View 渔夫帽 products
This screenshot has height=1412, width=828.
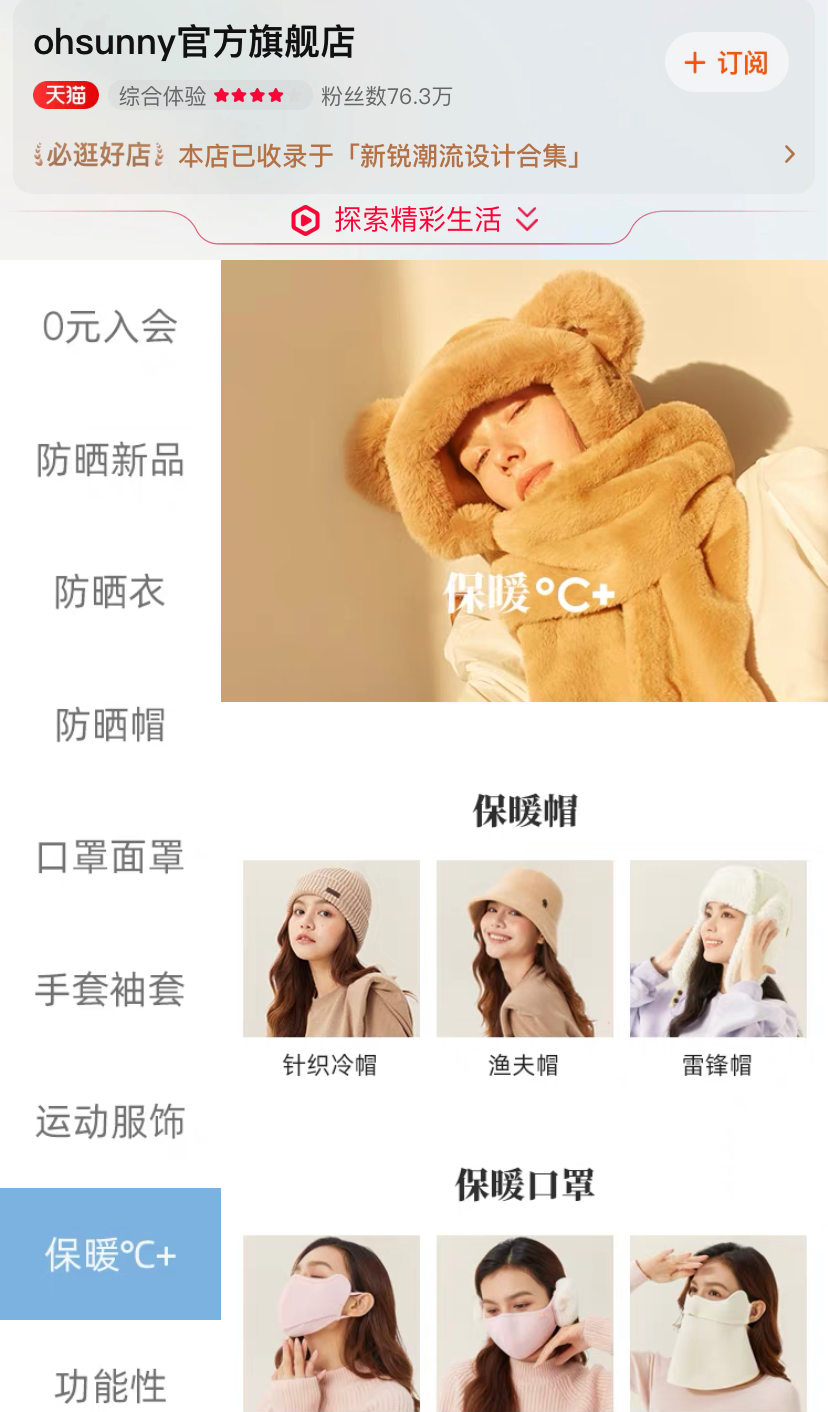524,950
